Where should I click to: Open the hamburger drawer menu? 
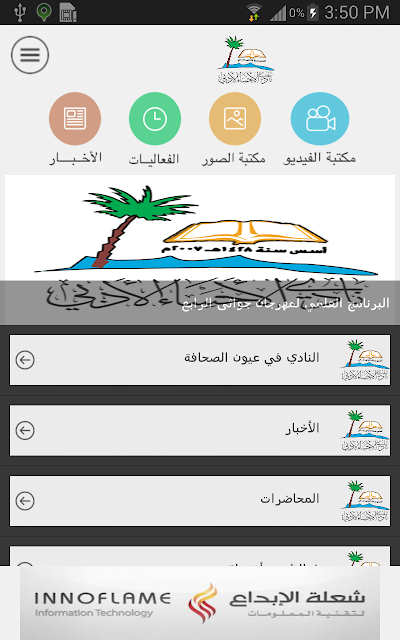(x=30, y=55)
